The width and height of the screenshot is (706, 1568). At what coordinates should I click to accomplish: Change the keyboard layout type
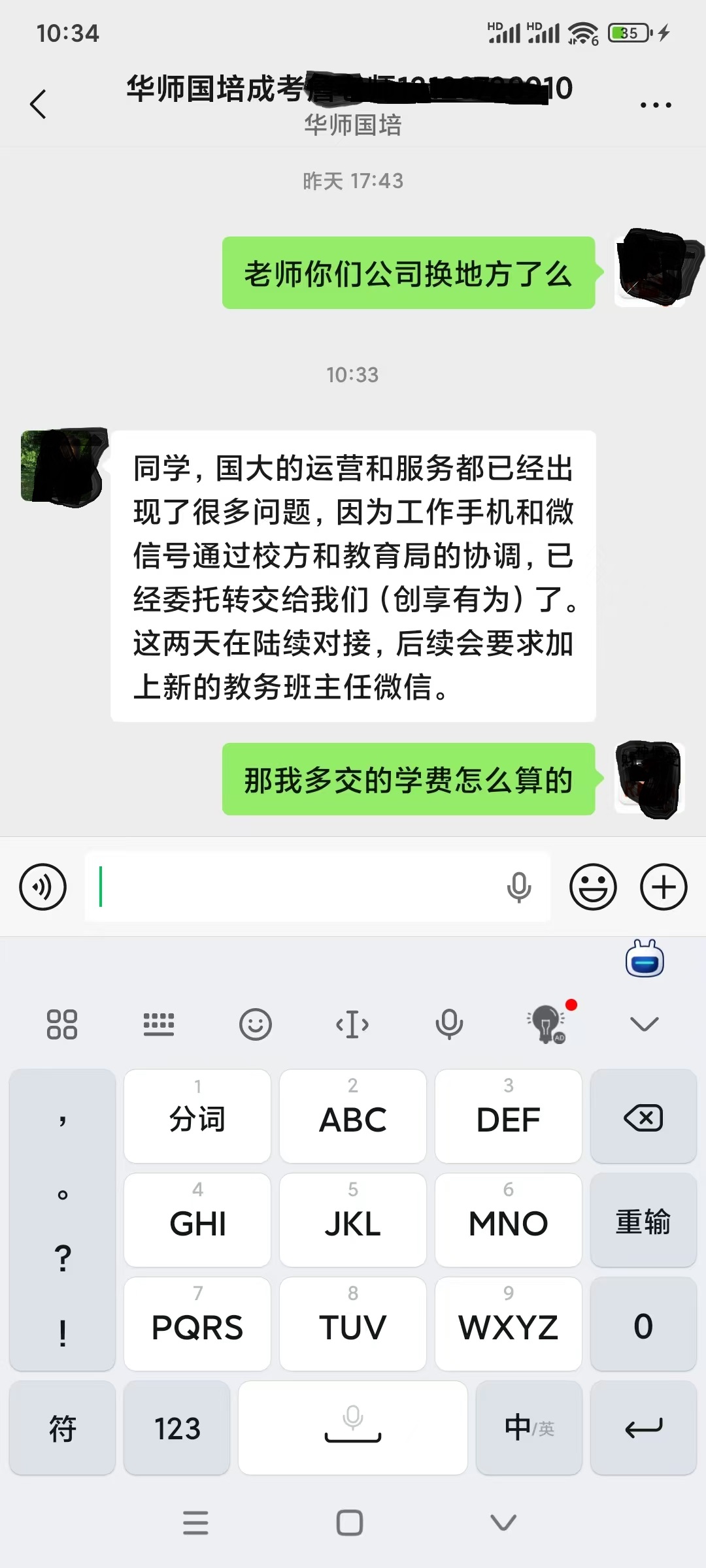[159, 1024]
